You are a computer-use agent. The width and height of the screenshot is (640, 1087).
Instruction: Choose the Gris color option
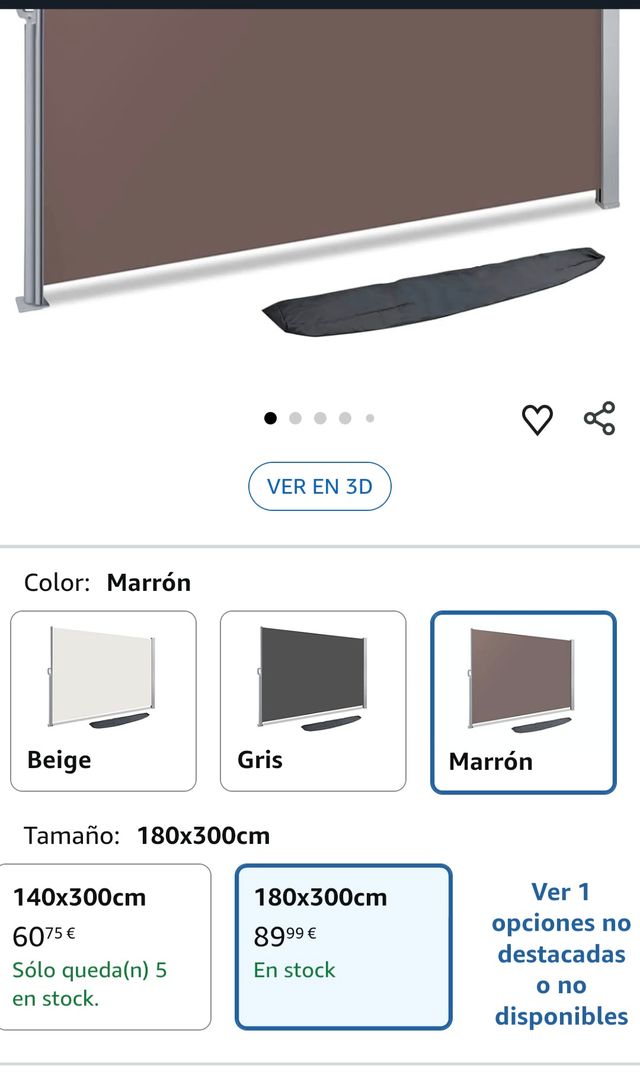[x=313, y=701]
